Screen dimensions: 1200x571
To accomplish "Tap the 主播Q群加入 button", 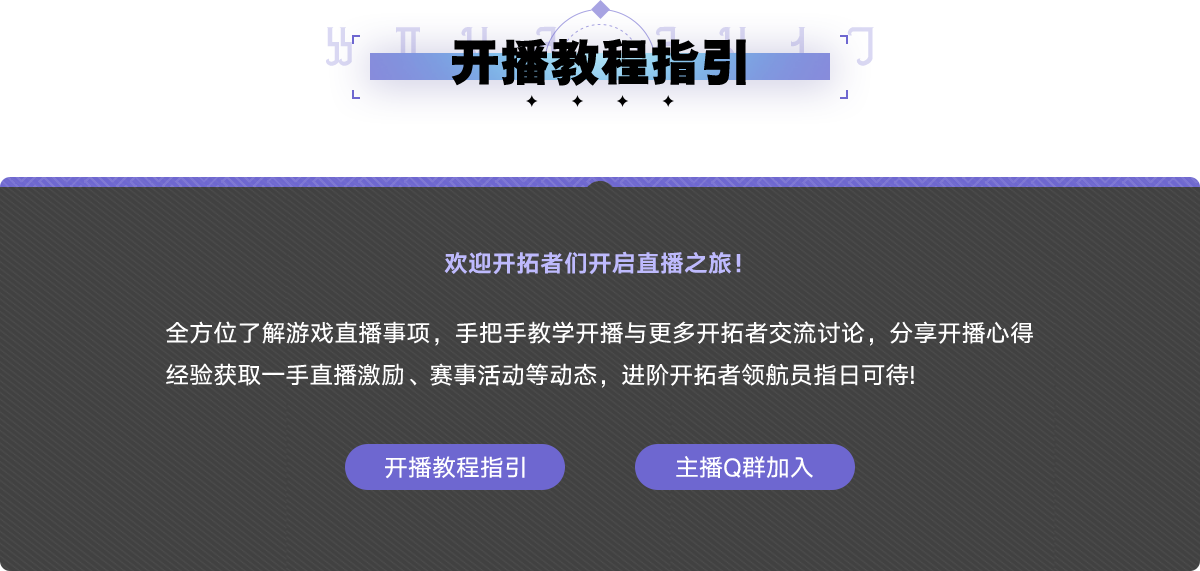I will tap(744, 467).
